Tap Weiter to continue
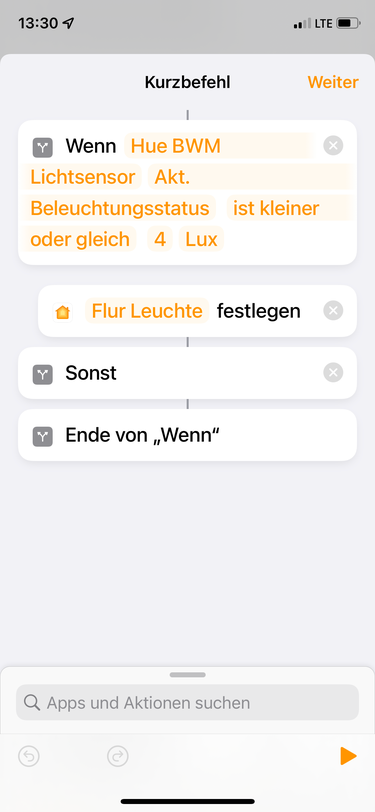The height and width of the screenshot is (812, 375). click(333, 82)
